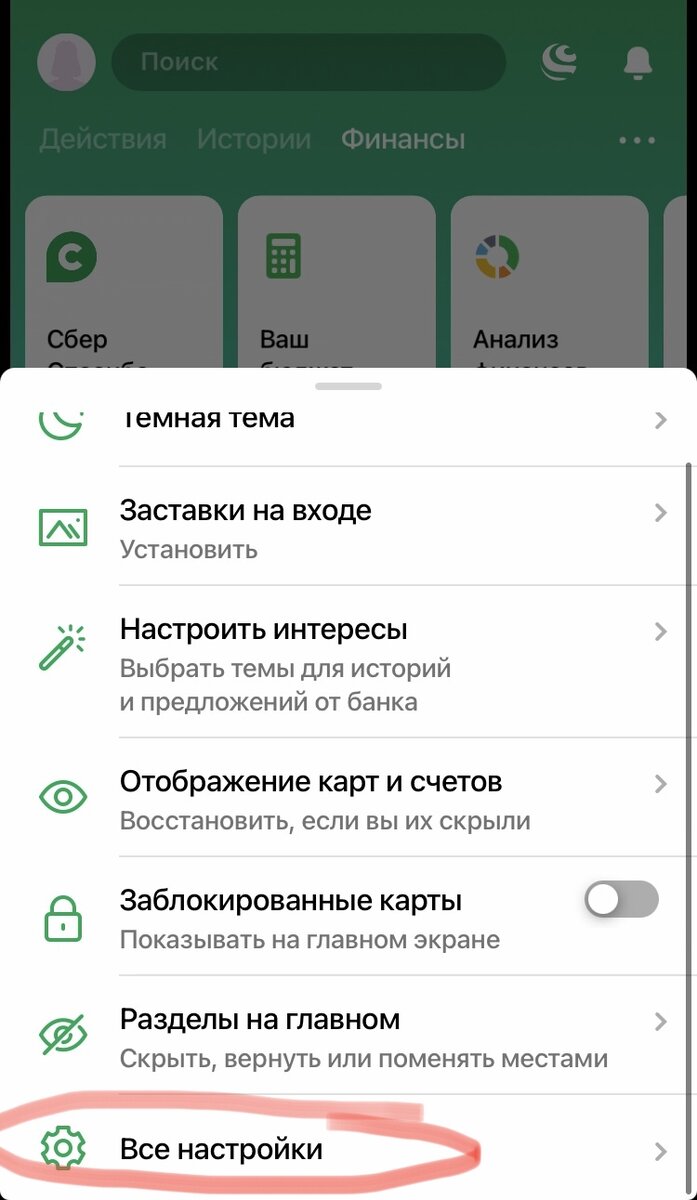Open Заставки на входе row
Viewport: 697px width, 1200px height.
[350, 528]
